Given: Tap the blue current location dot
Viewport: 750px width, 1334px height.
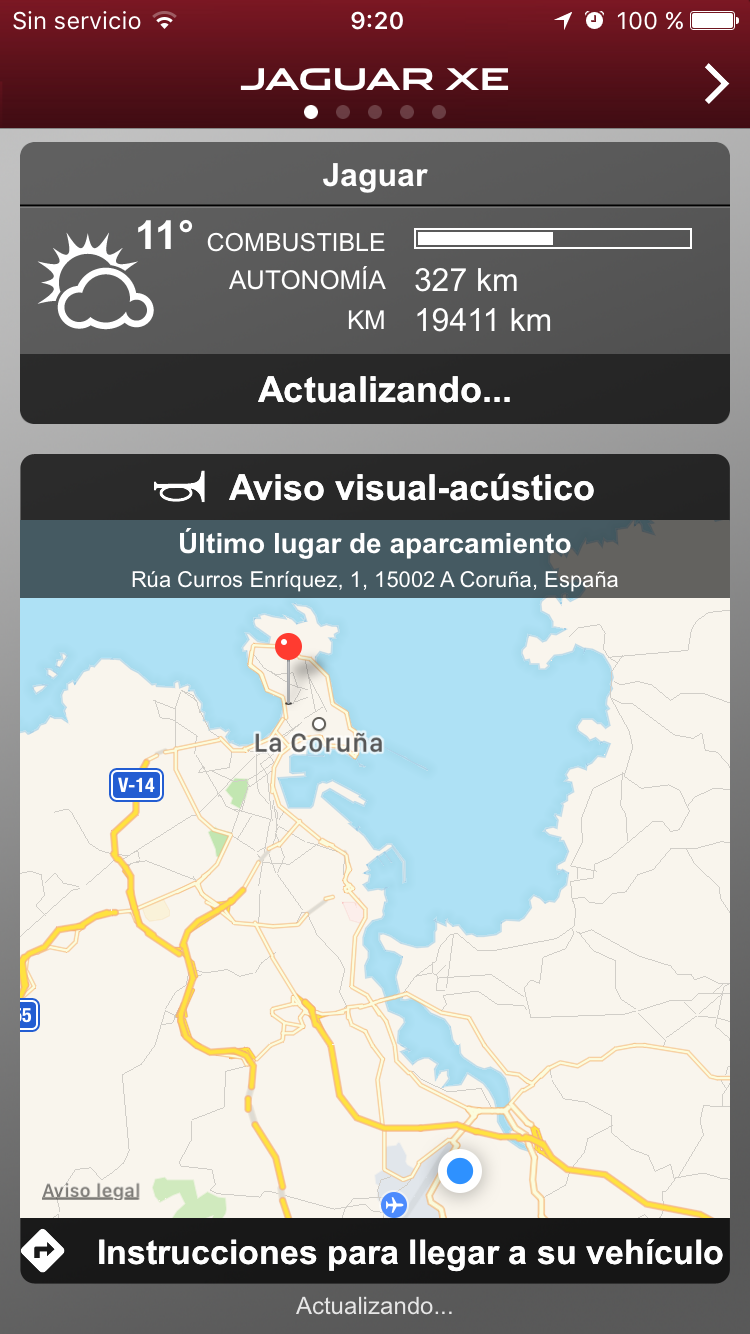Looking at the screenshot, I should pyautogui.click(x=460, y=1171).
